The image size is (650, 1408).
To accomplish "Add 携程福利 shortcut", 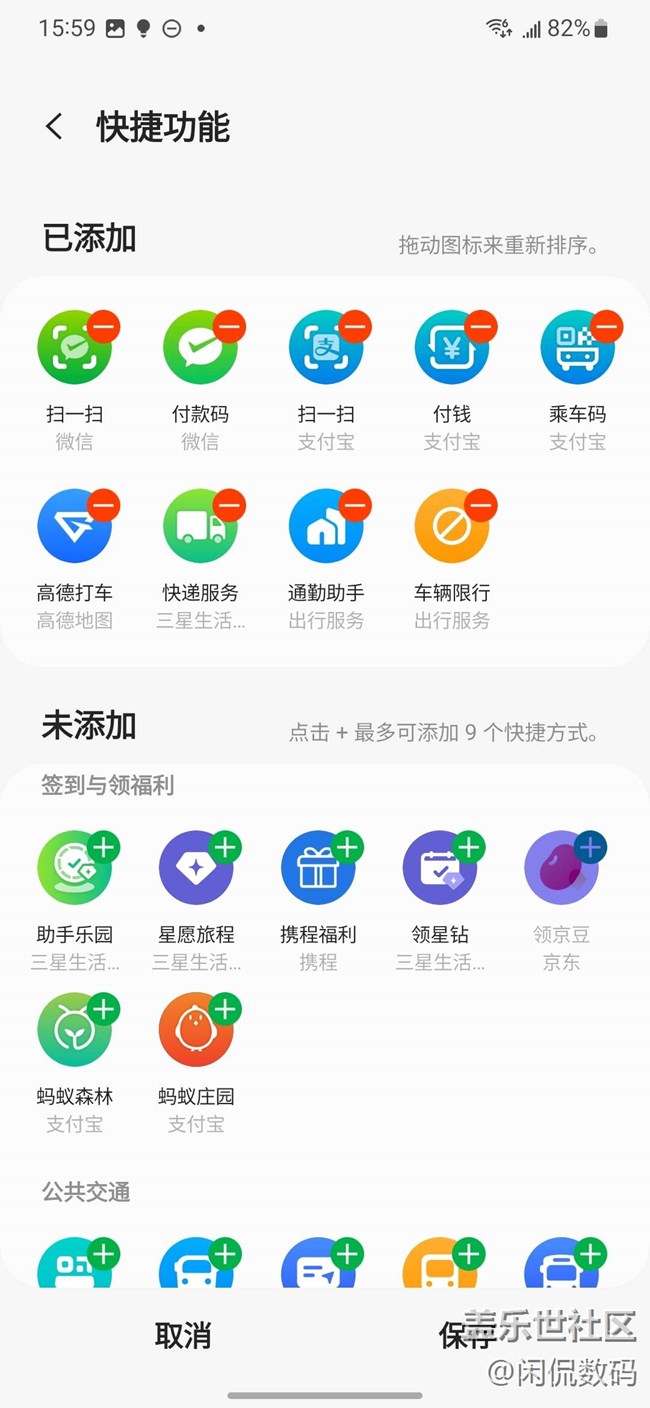I will tap(348, 848).
